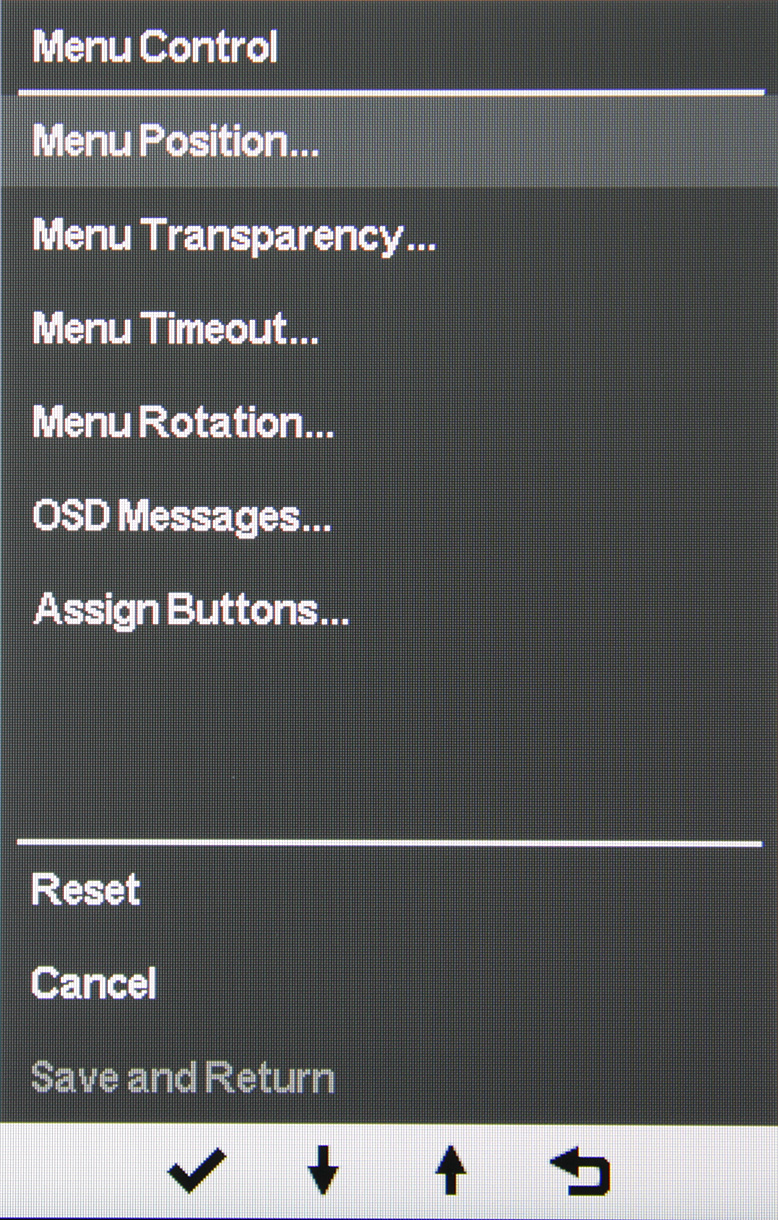The image size is (778, 1220).
Task: Choose Reset in the menu
Action: click(x=86, y=890)
